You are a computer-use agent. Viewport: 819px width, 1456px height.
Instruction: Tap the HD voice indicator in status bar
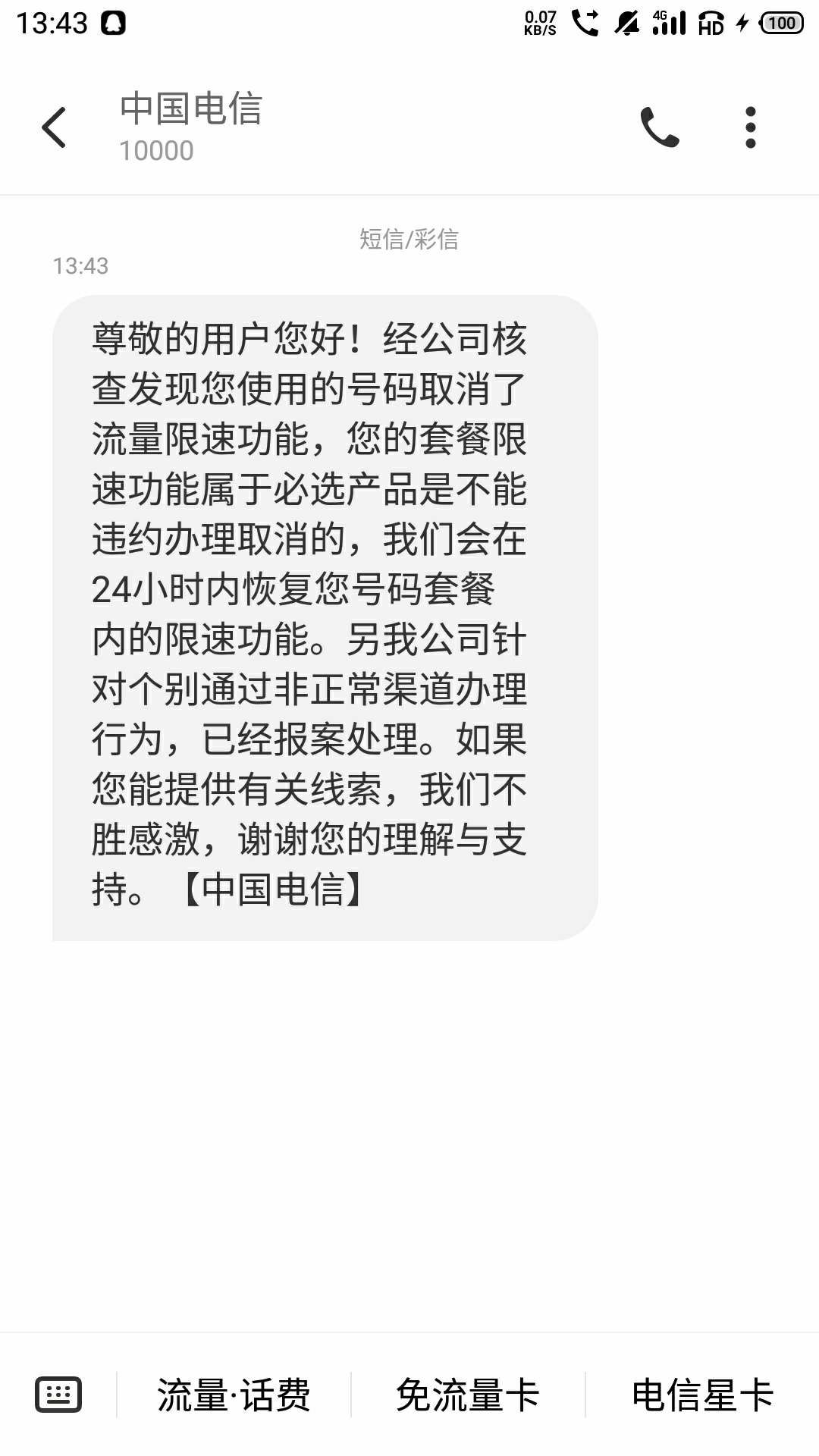click(711, 24)
